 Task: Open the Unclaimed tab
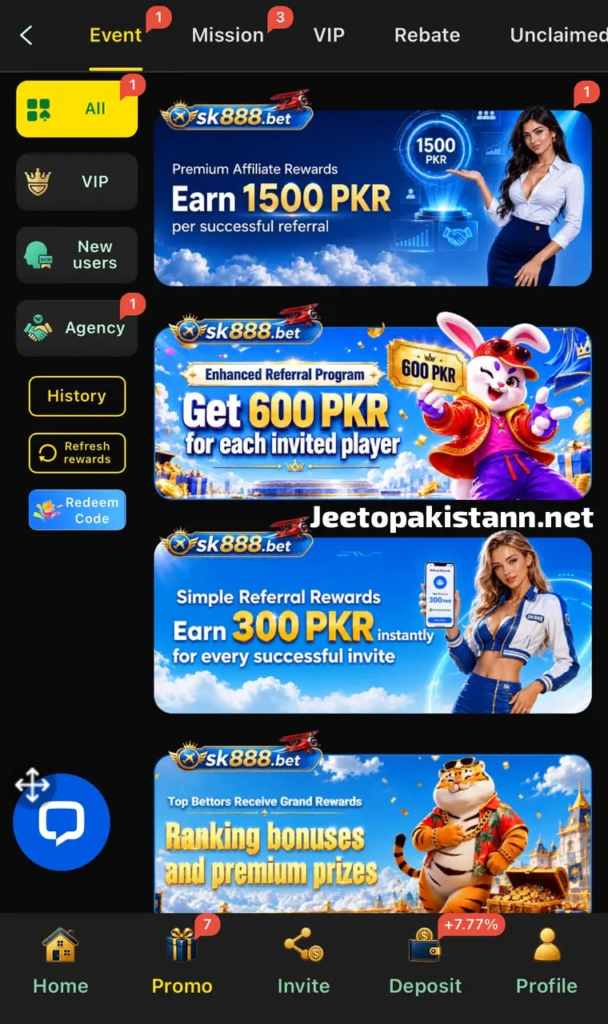[x=558, y=35]
